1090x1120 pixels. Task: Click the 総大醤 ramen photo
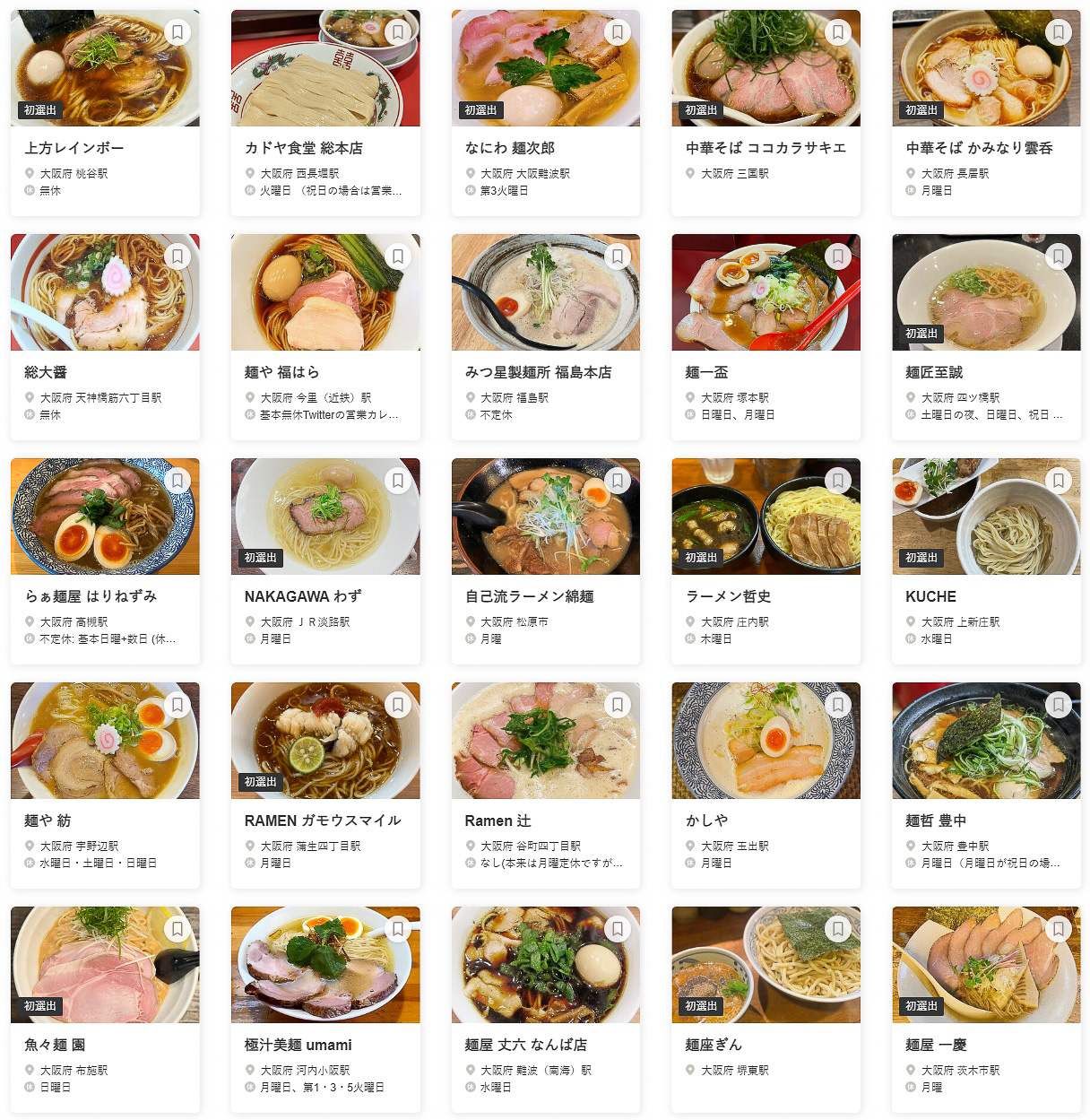tap(105, 291)
